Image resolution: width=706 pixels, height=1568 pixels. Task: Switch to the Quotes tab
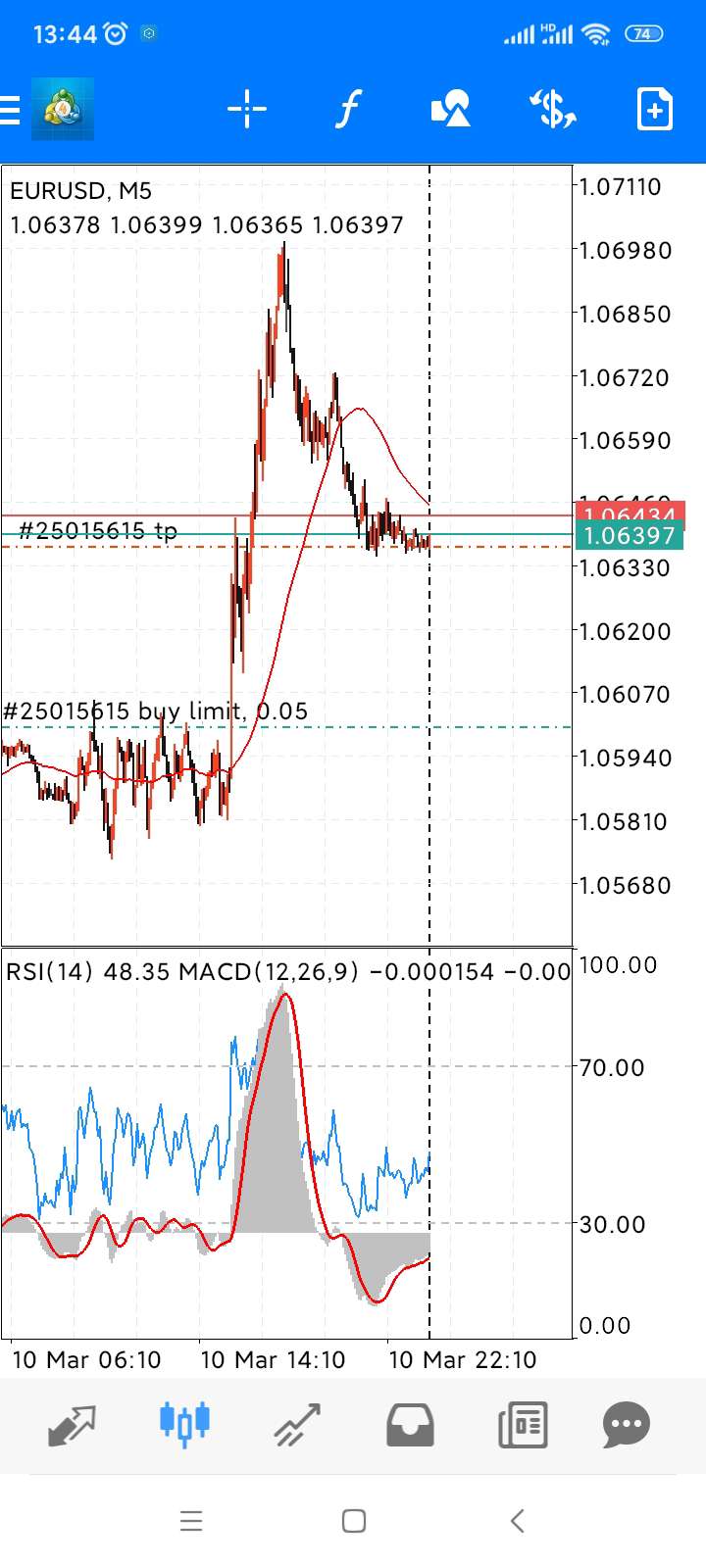tap(72, 1426)
